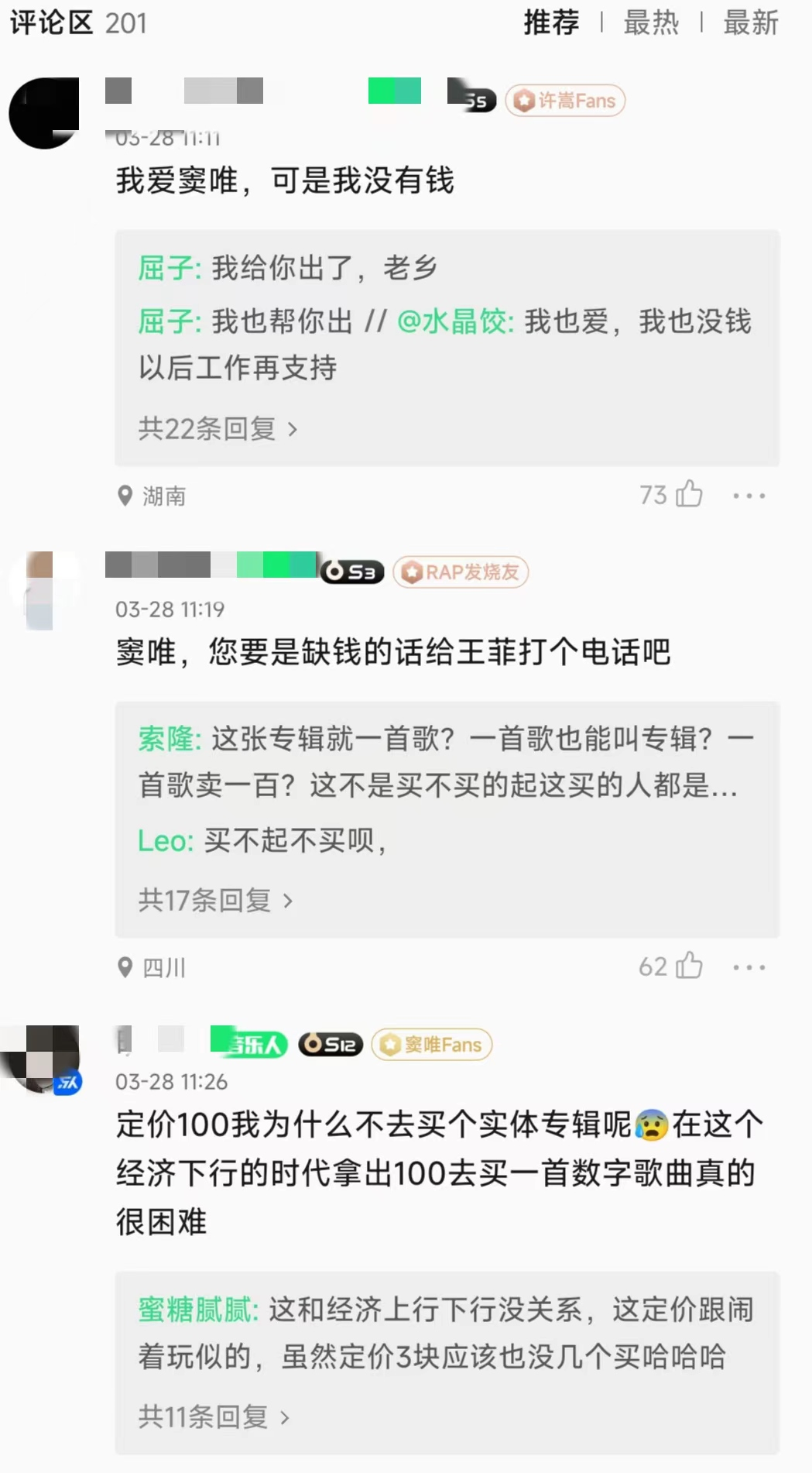Switch to the 最热 sort tab
The height and width of the screenshot is (1473, 812).
(x=651, y=22)
